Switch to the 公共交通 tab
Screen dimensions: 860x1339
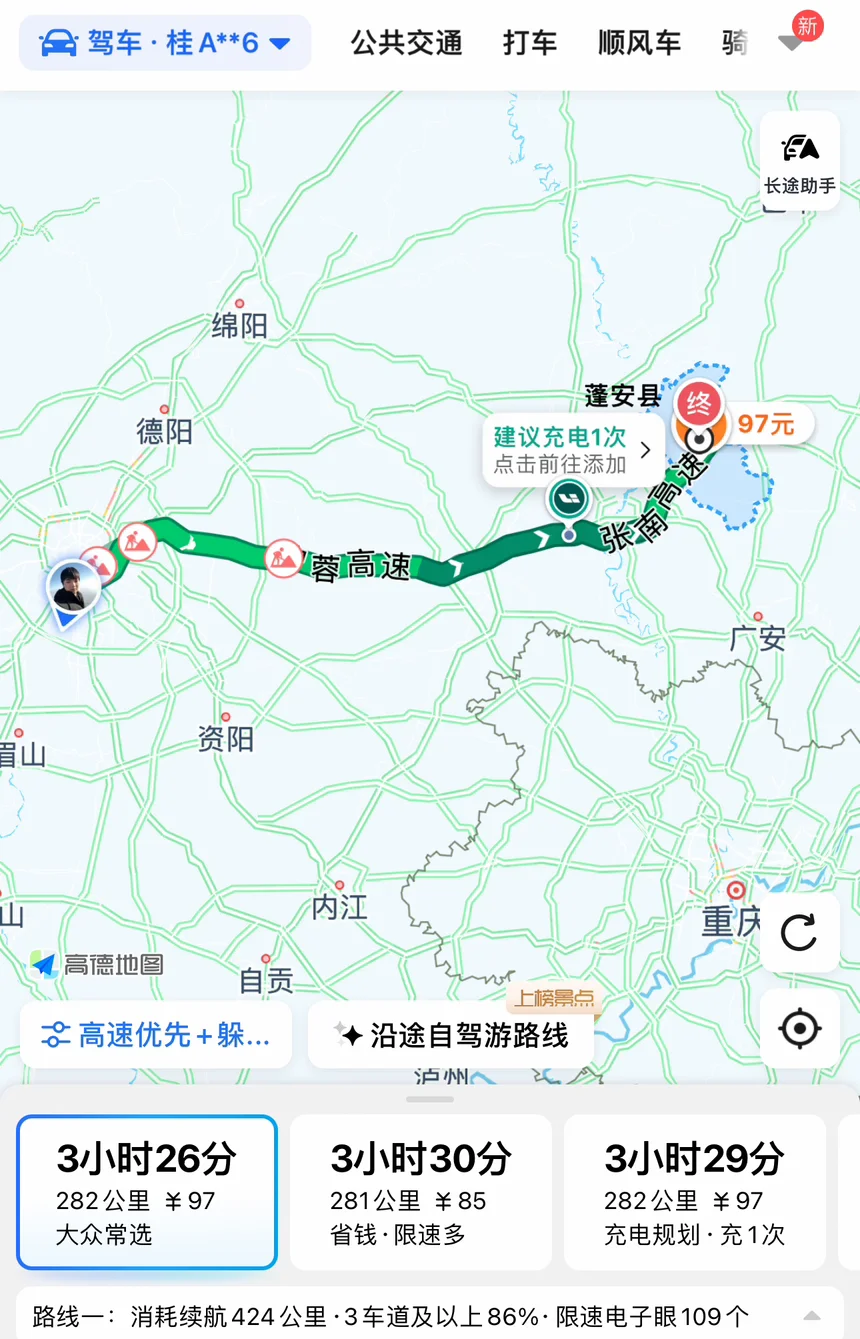406,43
